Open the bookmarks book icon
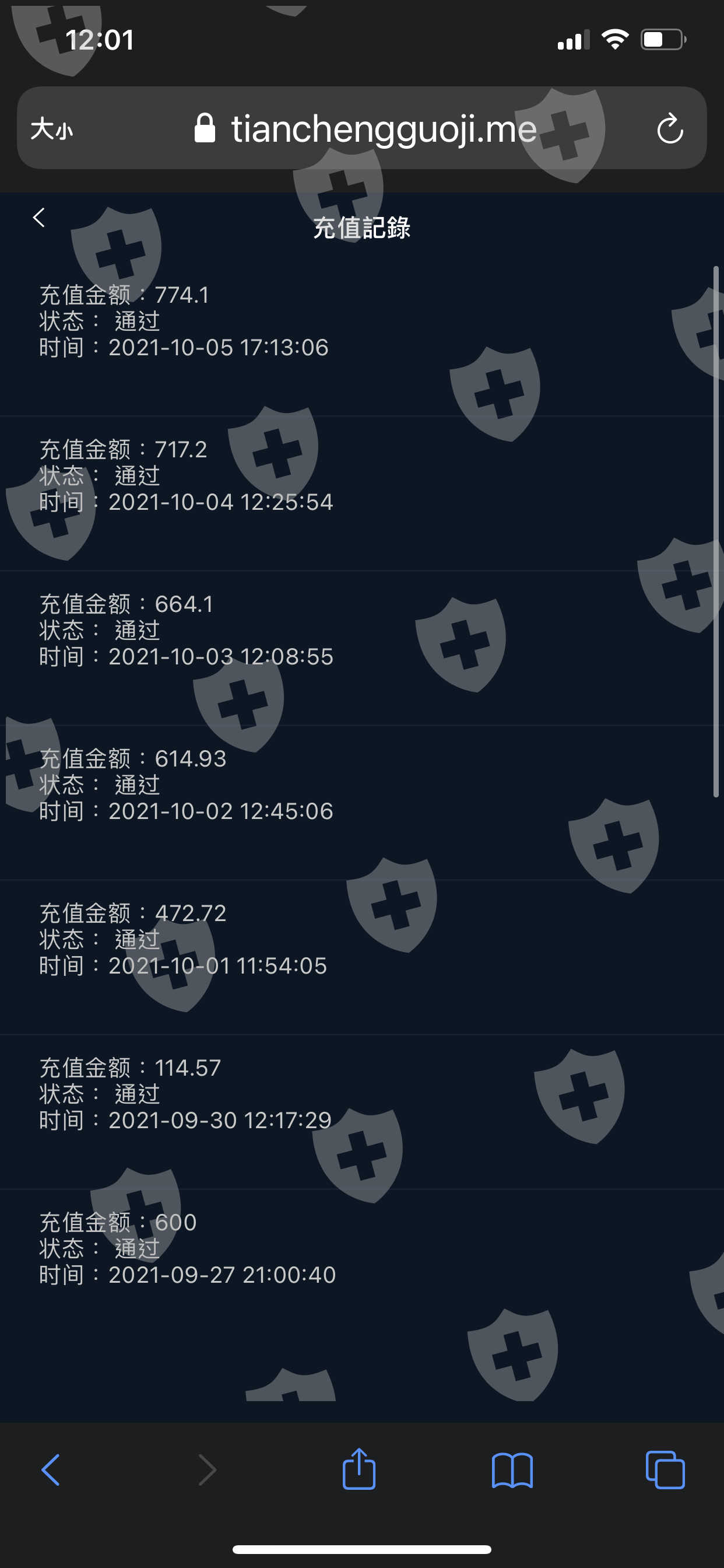The image size is (724, 1568). coord(512,1470)
